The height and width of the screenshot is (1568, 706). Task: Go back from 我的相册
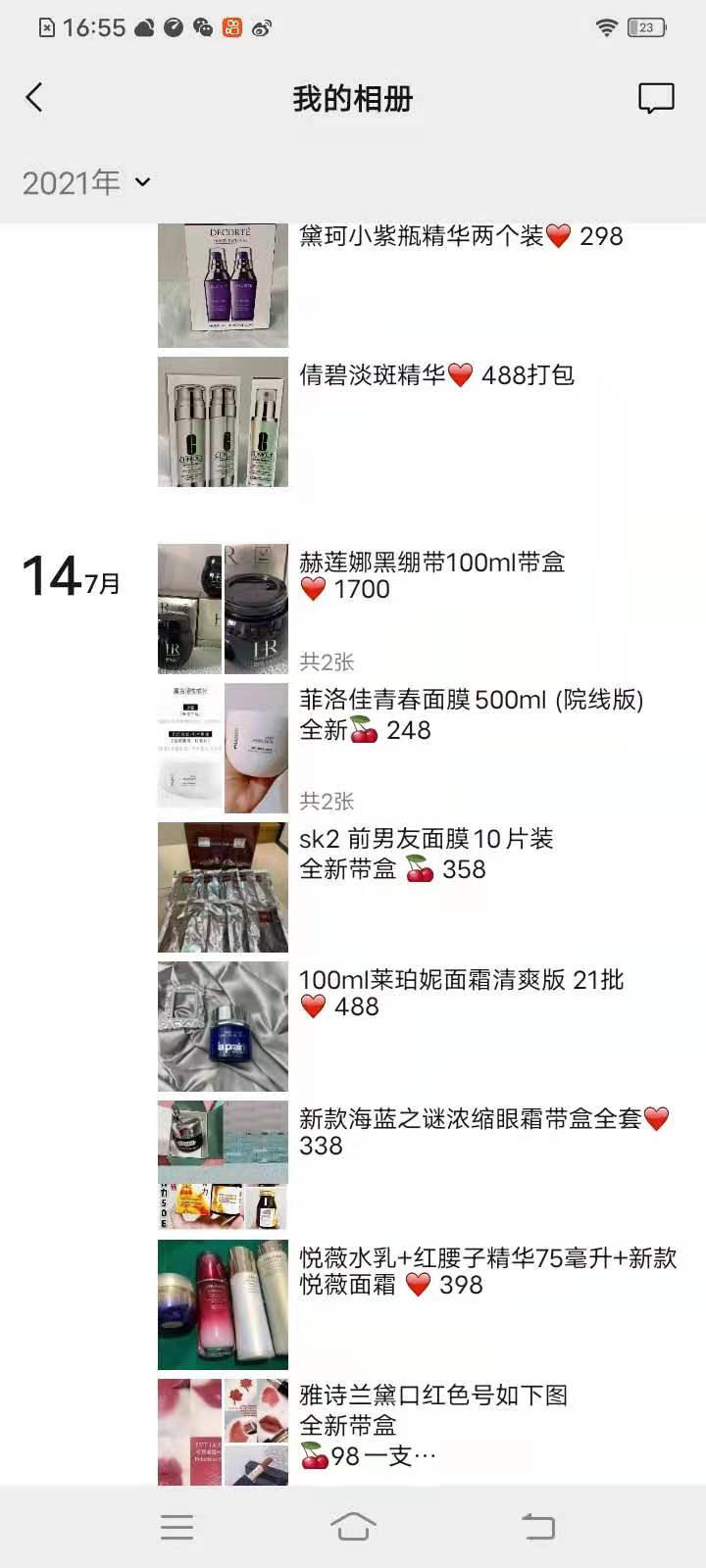click(x=35, y=98)
